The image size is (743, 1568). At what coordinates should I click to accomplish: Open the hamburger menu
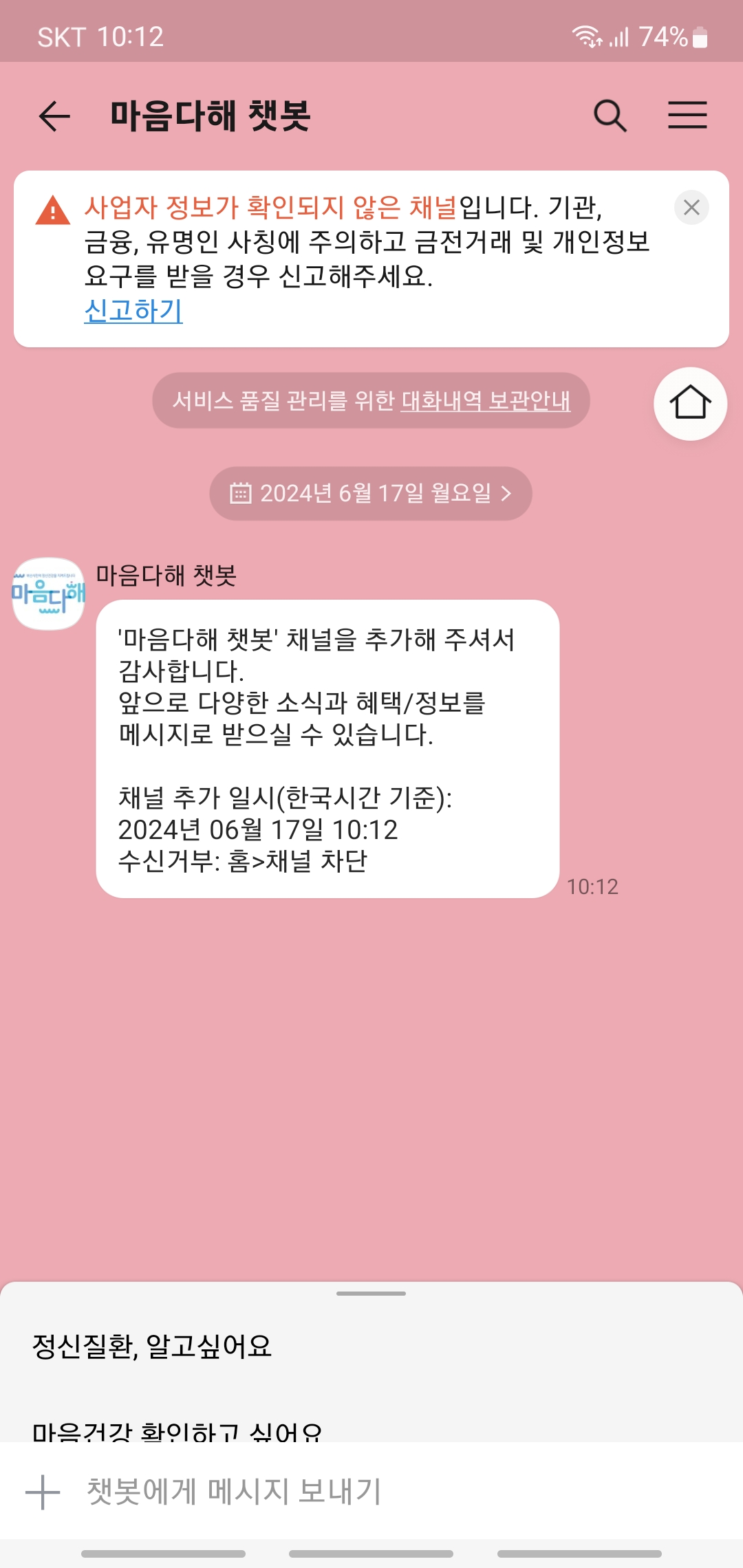point(687,116)
